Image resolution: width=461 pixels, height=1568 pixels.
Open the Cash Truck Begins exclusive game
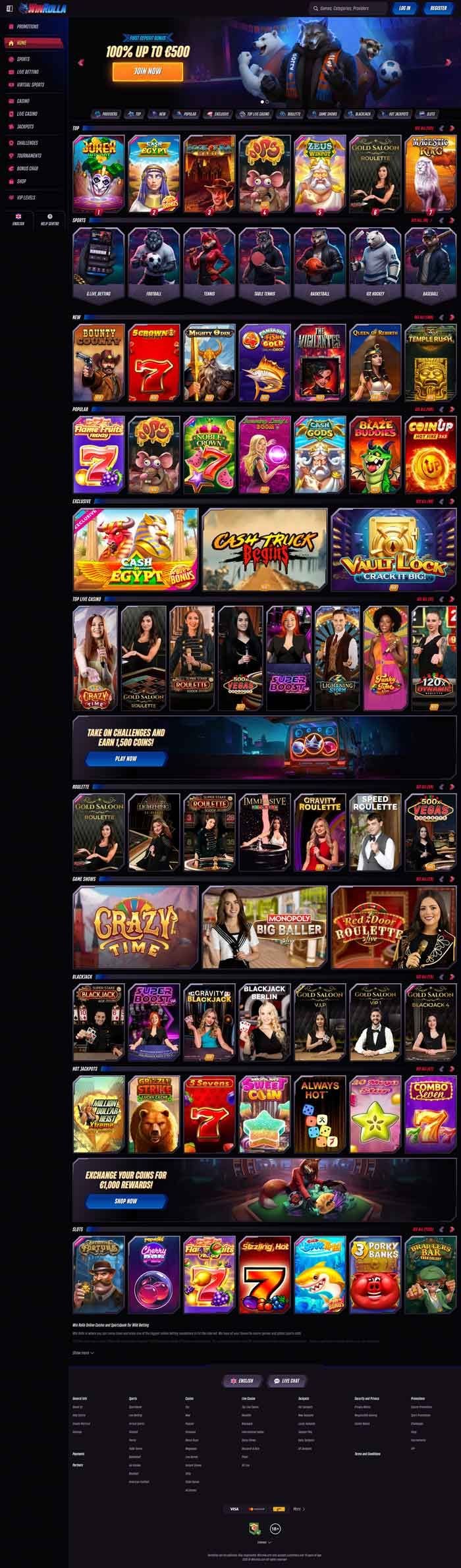point(265,549)
